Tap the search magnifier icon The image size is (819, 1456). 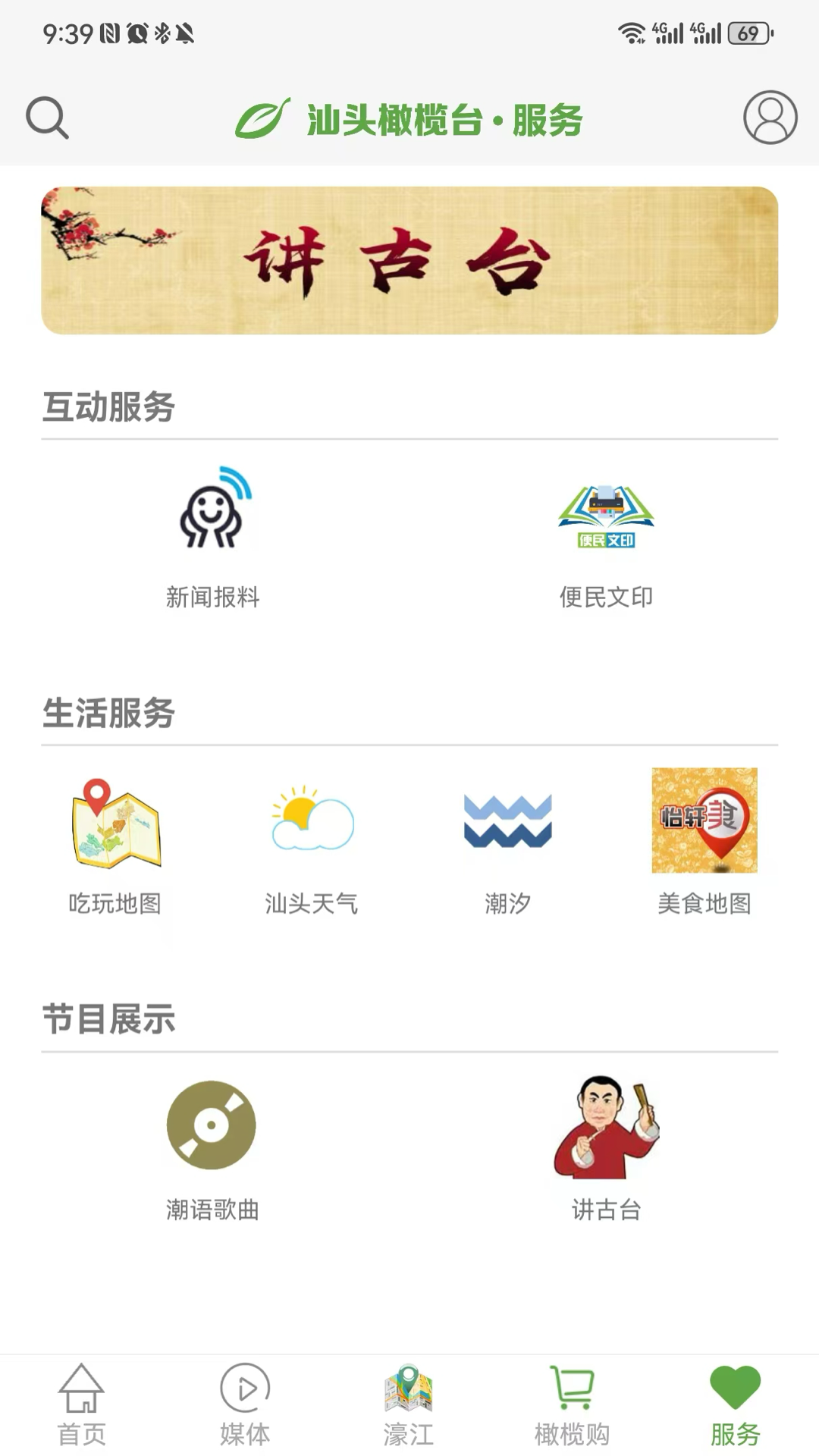(x=48, y=118)
